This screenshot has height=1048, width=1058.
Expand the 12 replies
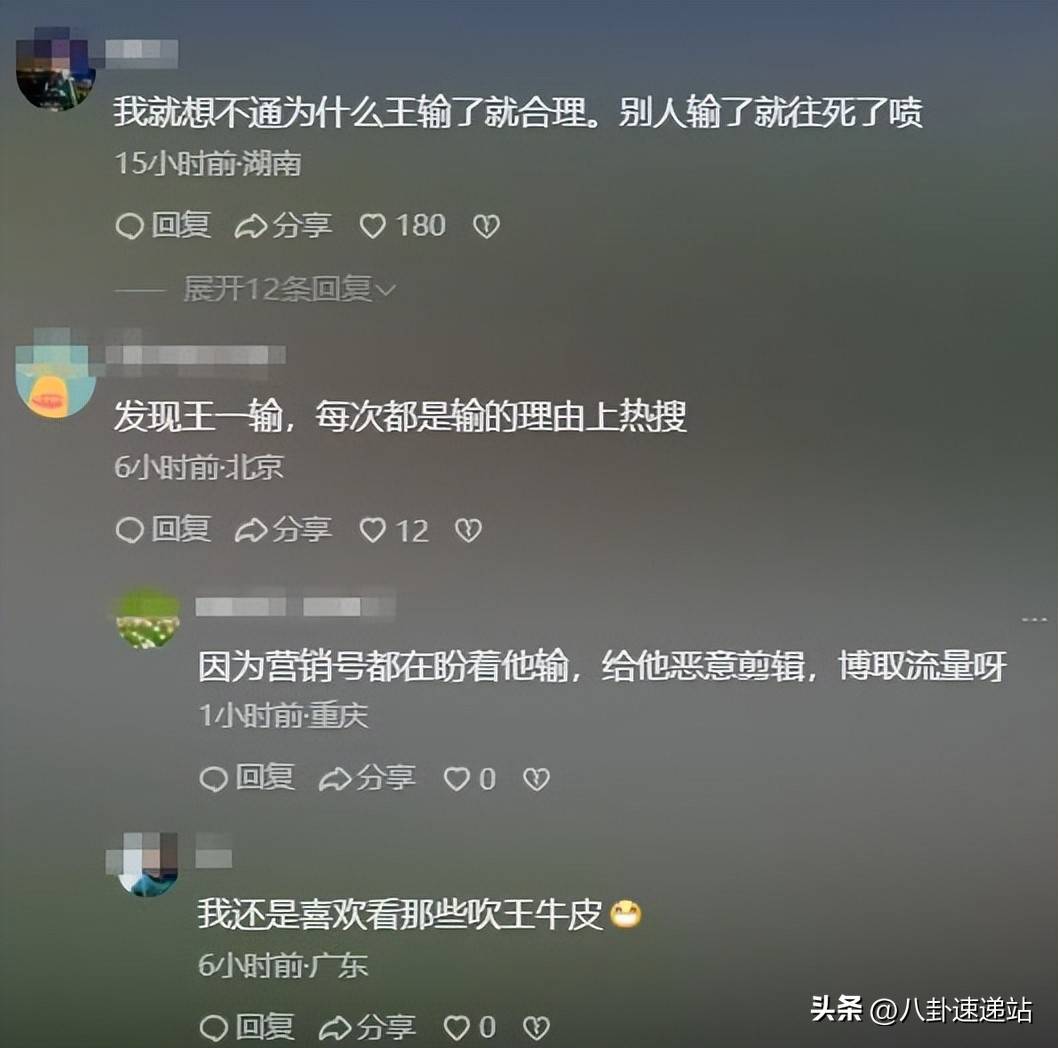(290, 290)
